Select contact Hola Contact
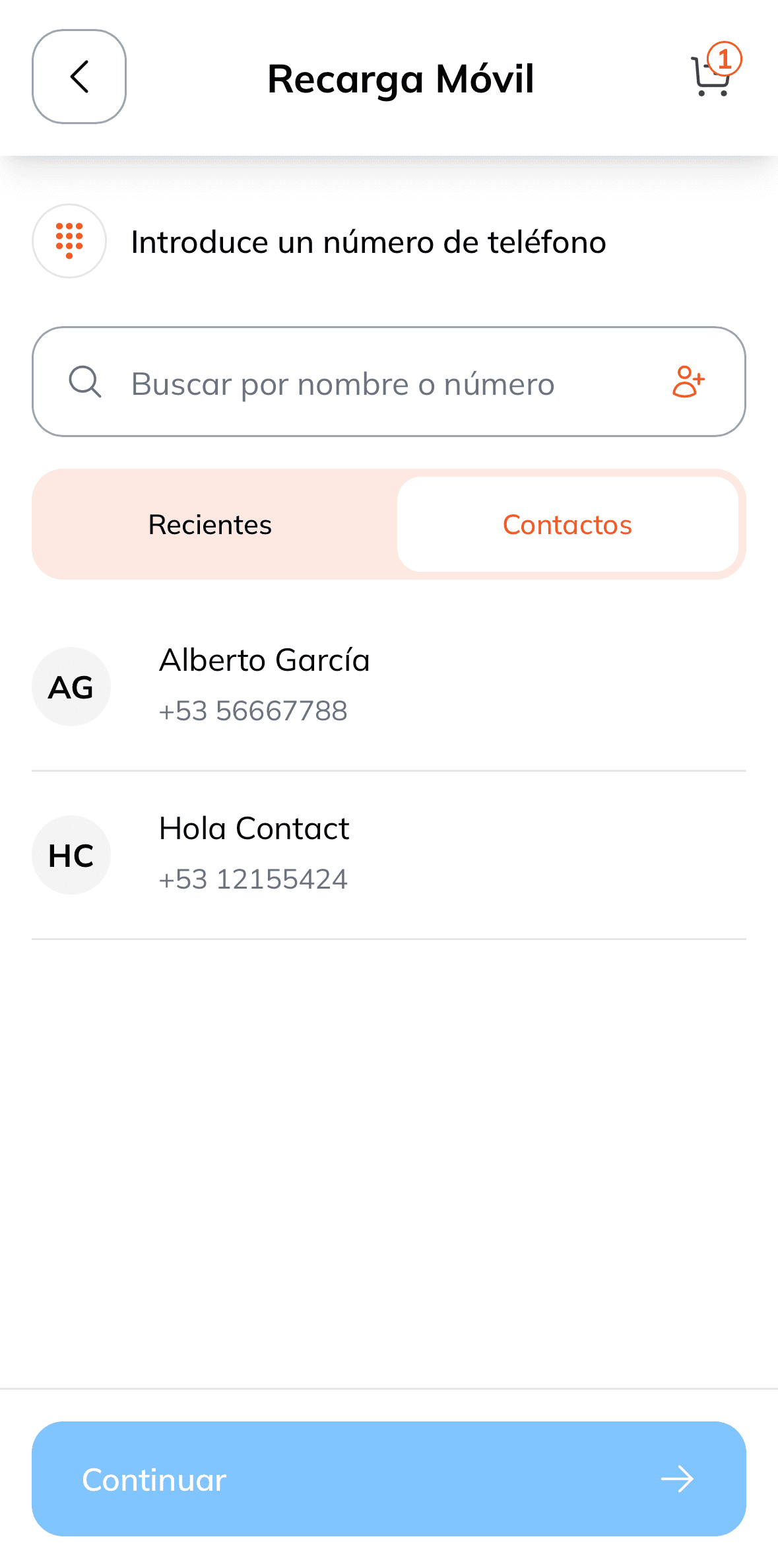The height and width of the screenshot is (1568, 778). click(254, 828)
